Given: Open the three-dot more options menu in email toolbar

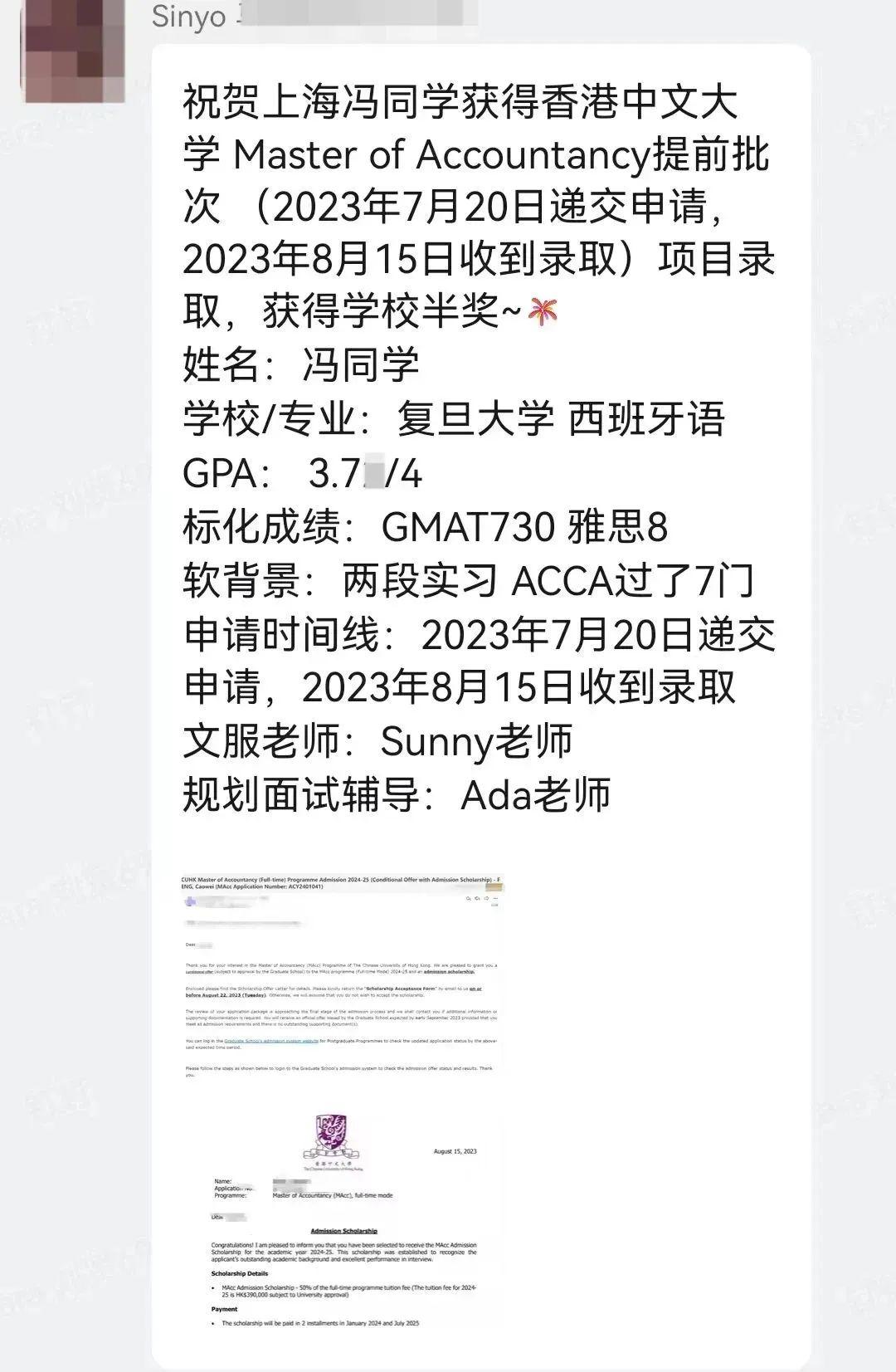Looking at the screenshot, I should click(496, 899).
